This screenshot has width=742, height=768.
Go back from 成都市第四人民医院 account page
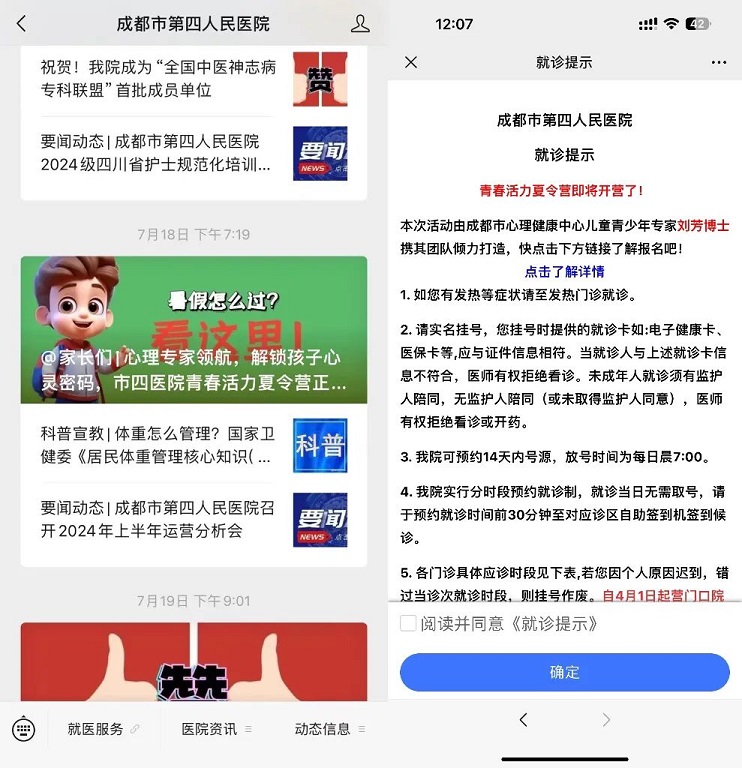22,23
